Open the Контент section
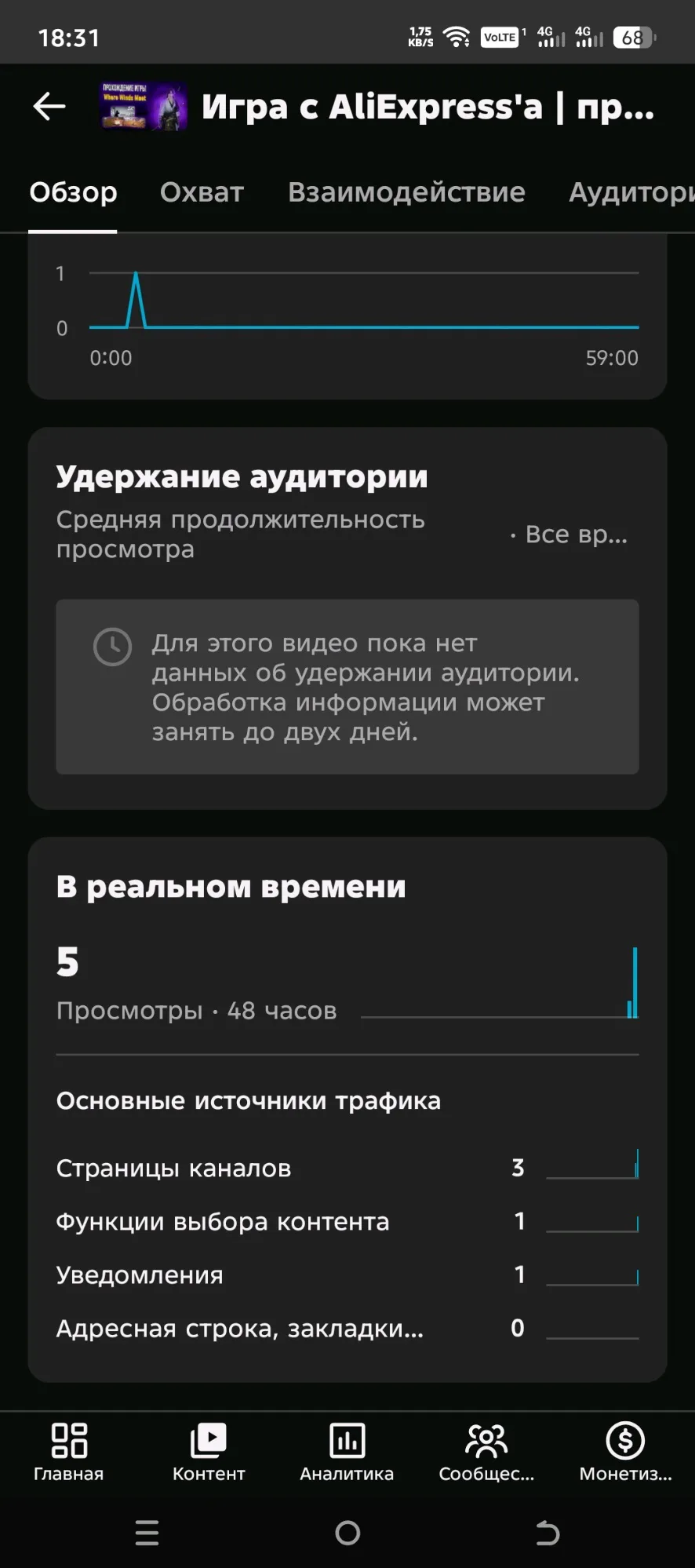The width and height of the screenshot is (695, 1568). pos(209,1452)
